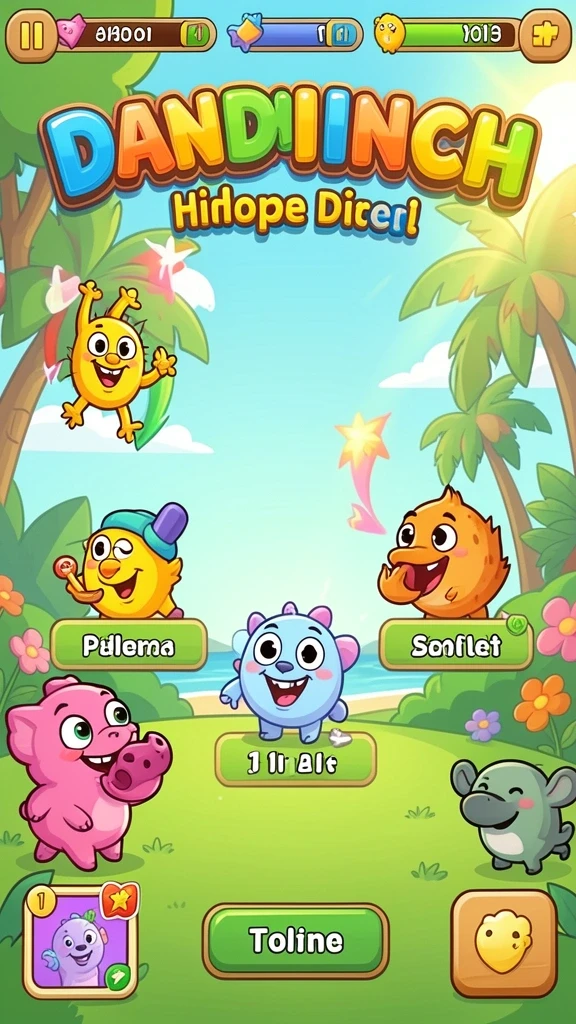Tap the blue button on the diamond currency bar
Image resolution: width=576 pixels, height=1024 pixels.
tap(342, 35)
